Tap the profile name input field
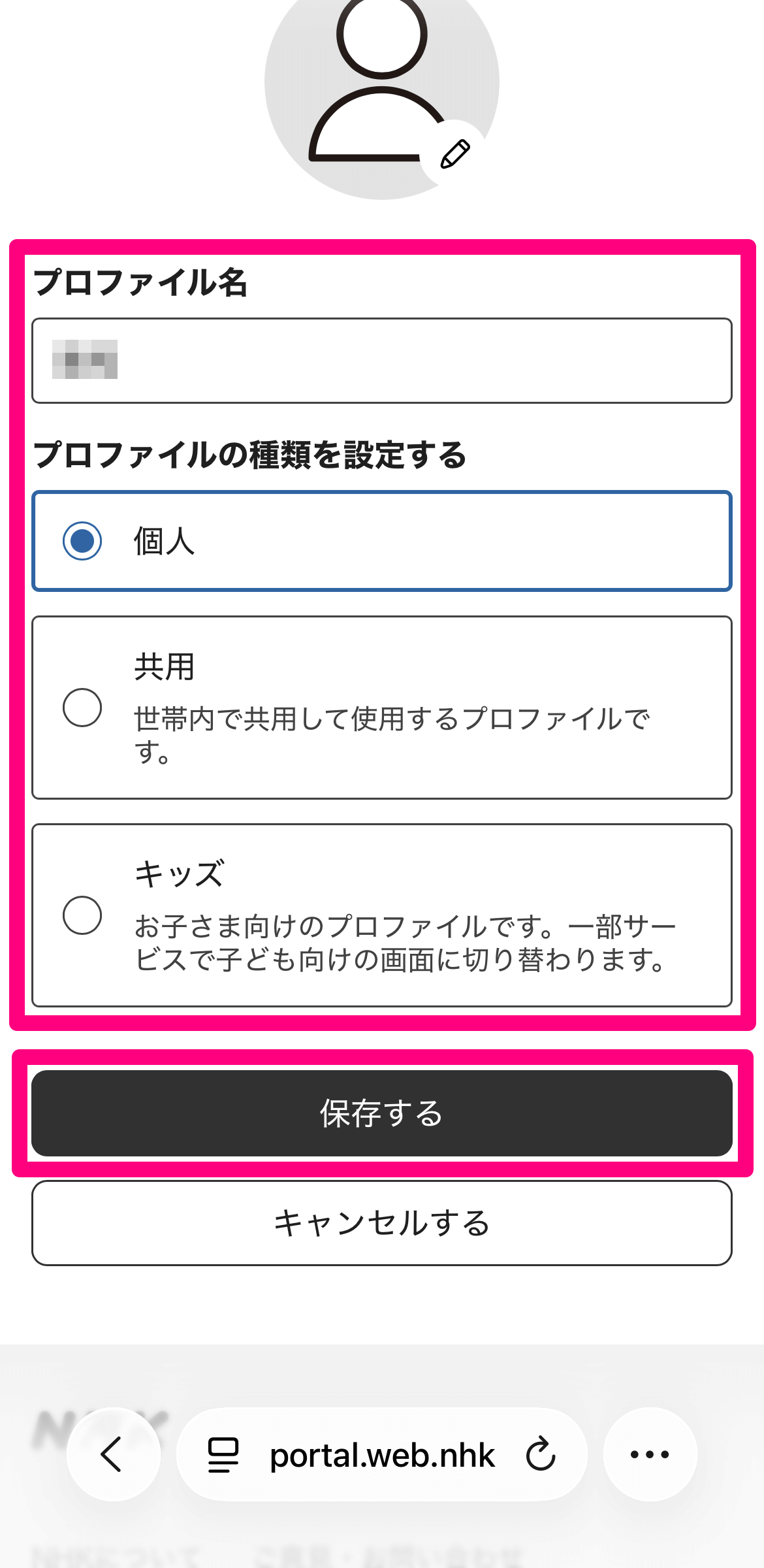This screenshot has height=1568, width=764. [x=382, y=359]
